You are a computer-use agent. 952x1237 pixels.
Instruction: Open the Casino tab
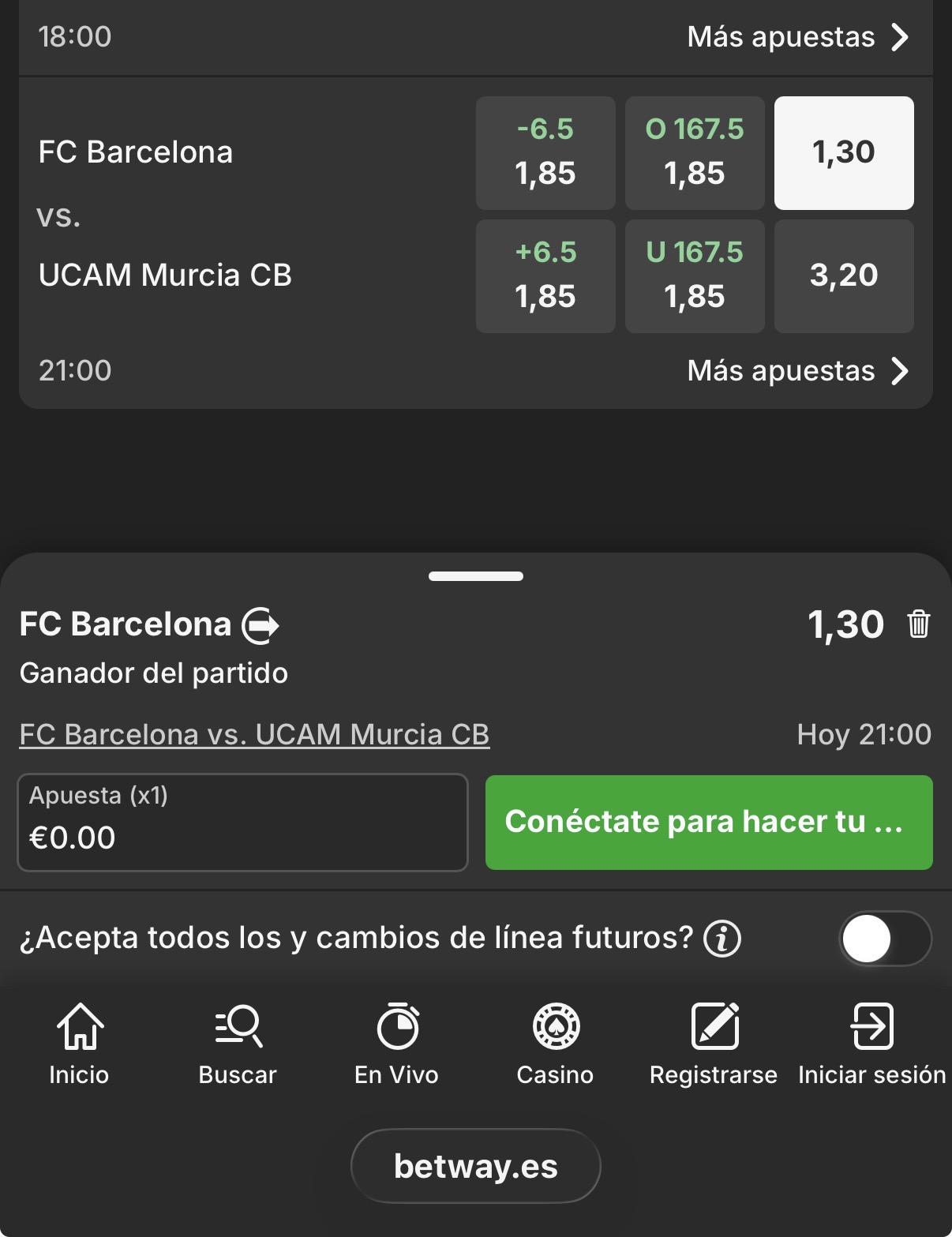(x=555, y=1044)
